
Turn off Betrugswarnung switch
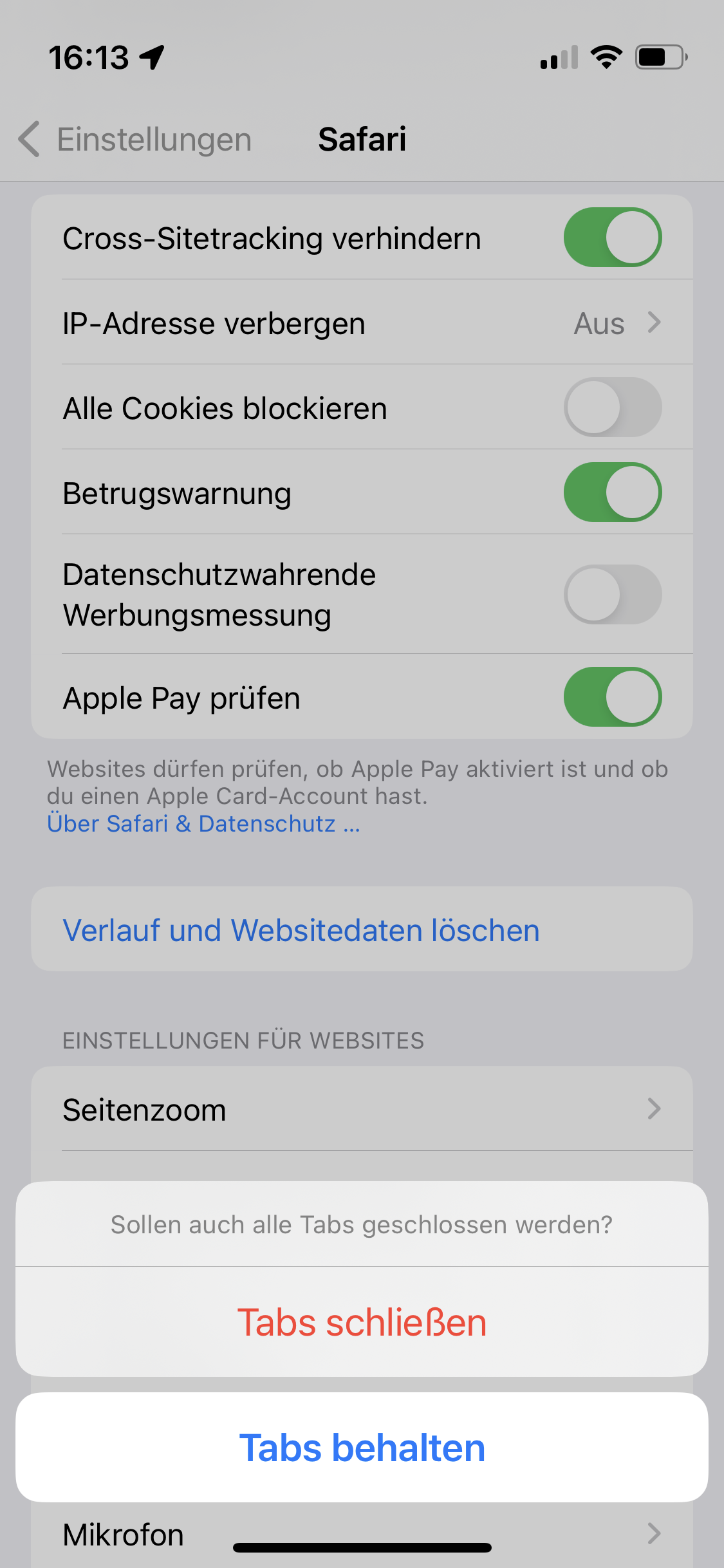[x=612, y=492]
